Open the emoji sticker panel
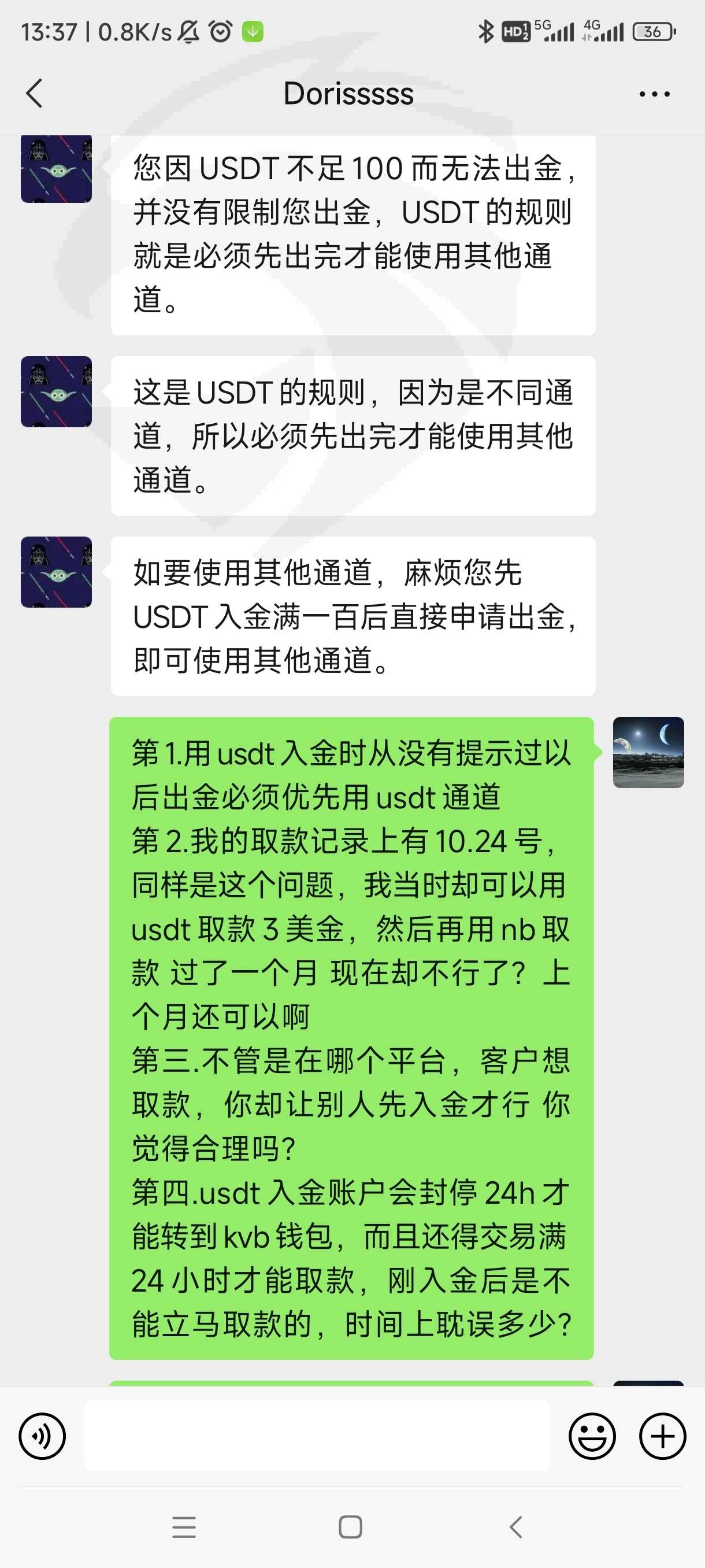Screen dimensions: 705x1568 pos(592,1437)
